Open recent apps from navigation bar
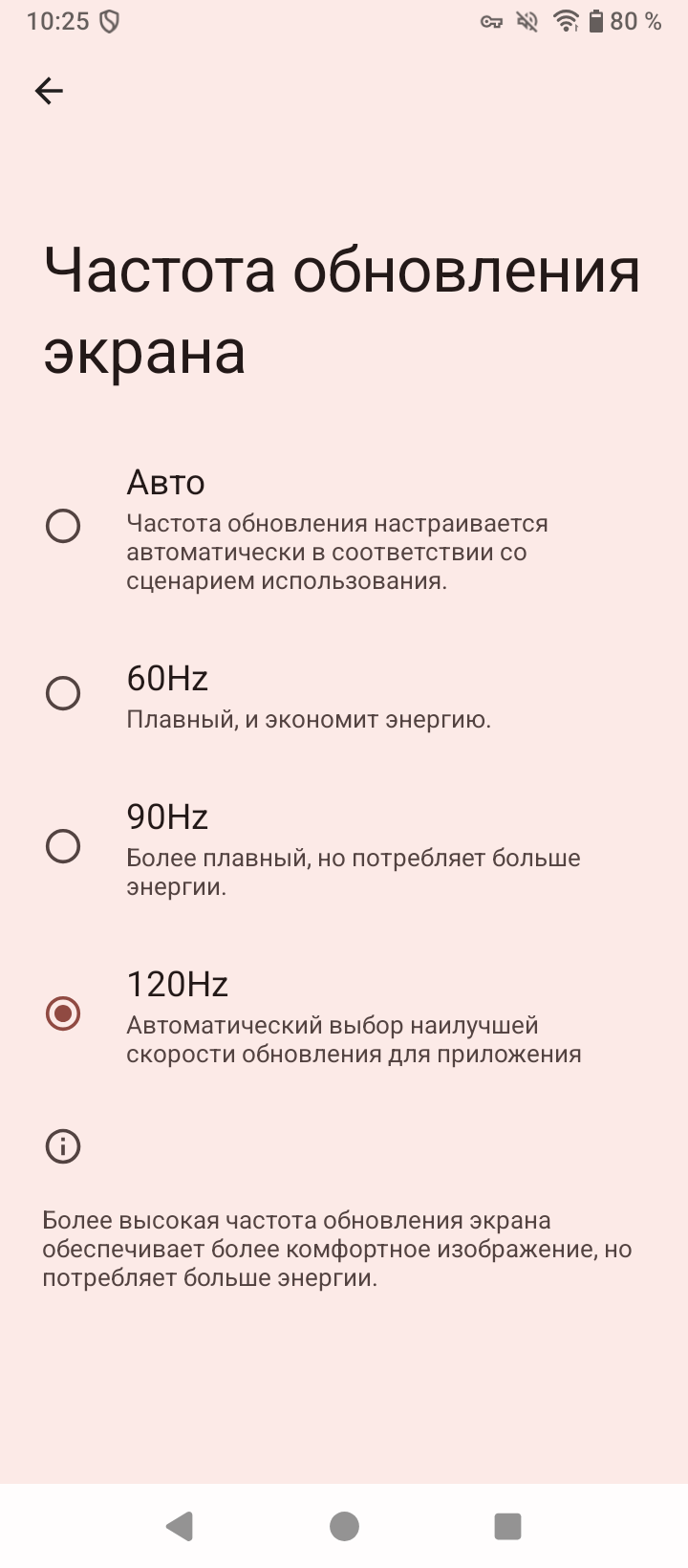Image resolution: width=688 pixels, height=1568 pixels. click(507, 1526)
